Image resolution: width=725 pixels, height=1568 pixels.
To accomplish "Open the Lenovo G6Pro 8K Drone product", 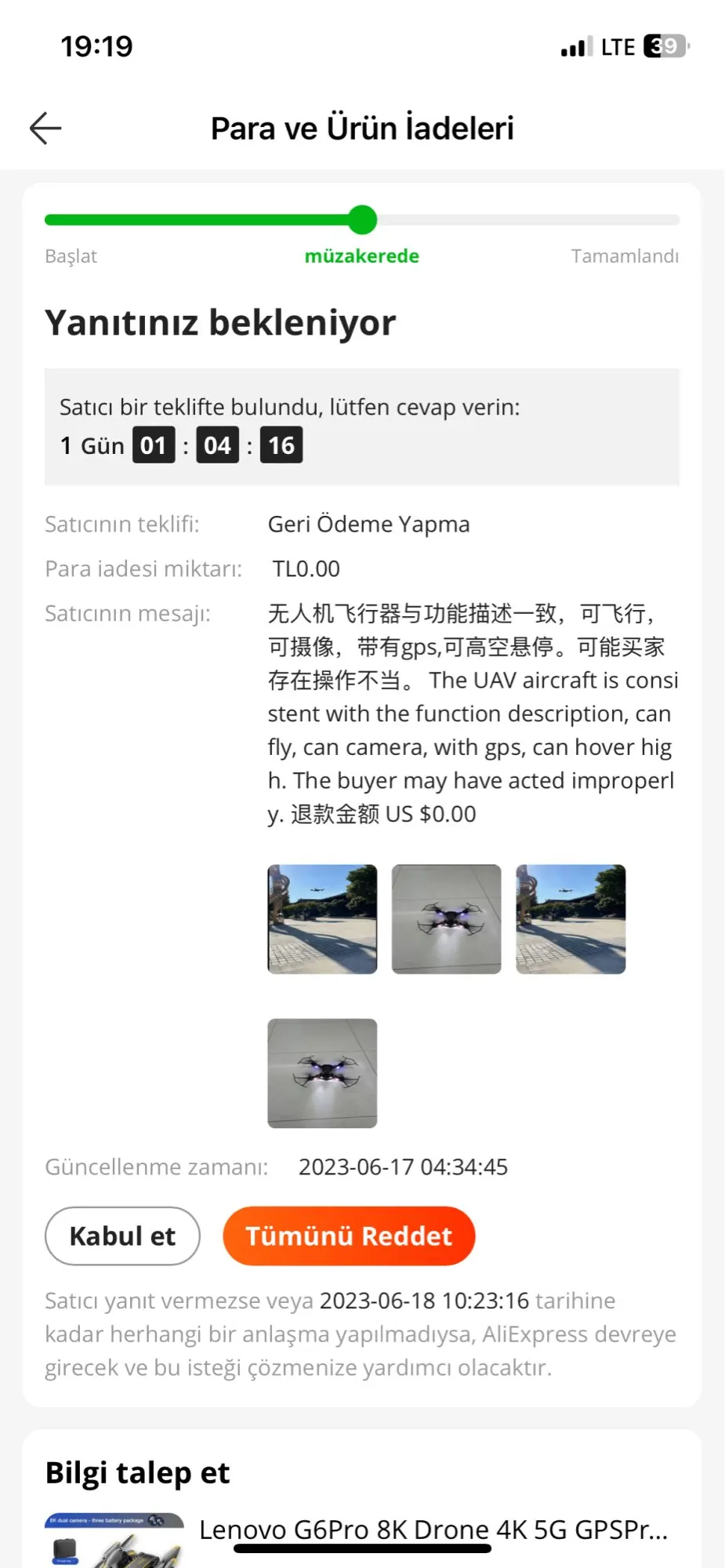I will tap(433, 1530).
